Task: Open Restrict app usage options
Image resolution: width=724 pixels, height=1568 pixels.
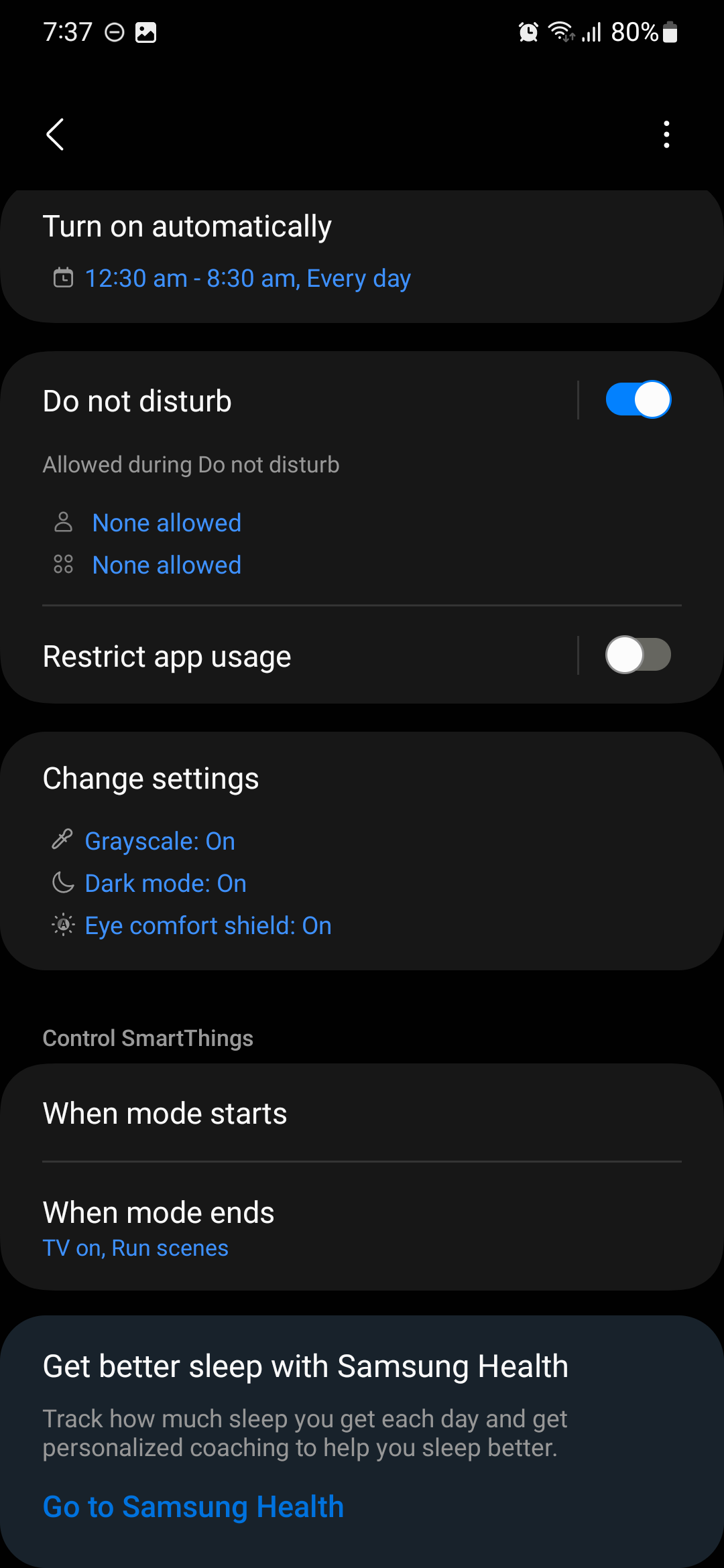Action: [268, 657]
